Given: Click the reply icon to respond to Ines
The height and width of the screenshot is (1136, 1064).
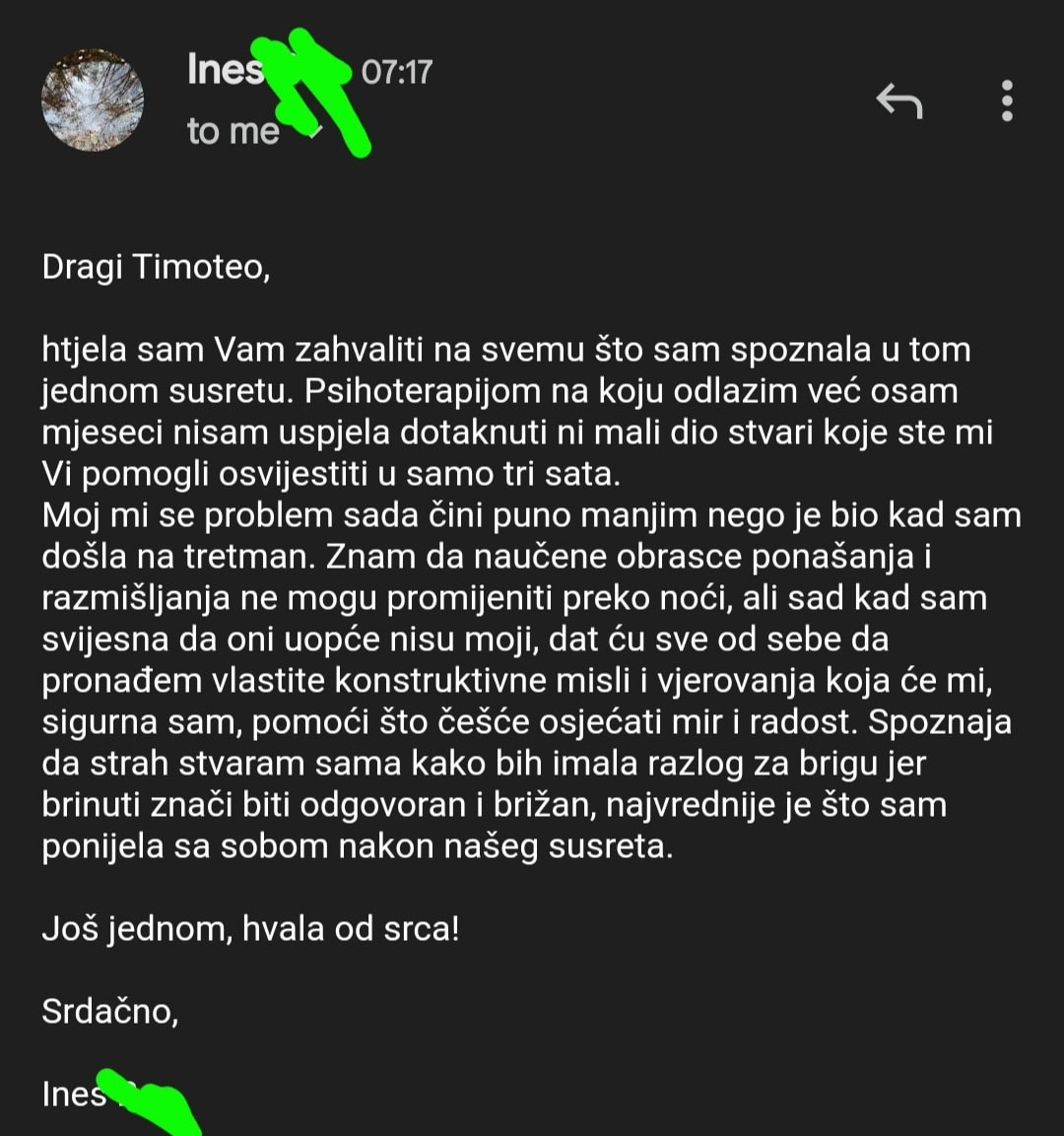Looking at the screenshot, I should (899, 100).
